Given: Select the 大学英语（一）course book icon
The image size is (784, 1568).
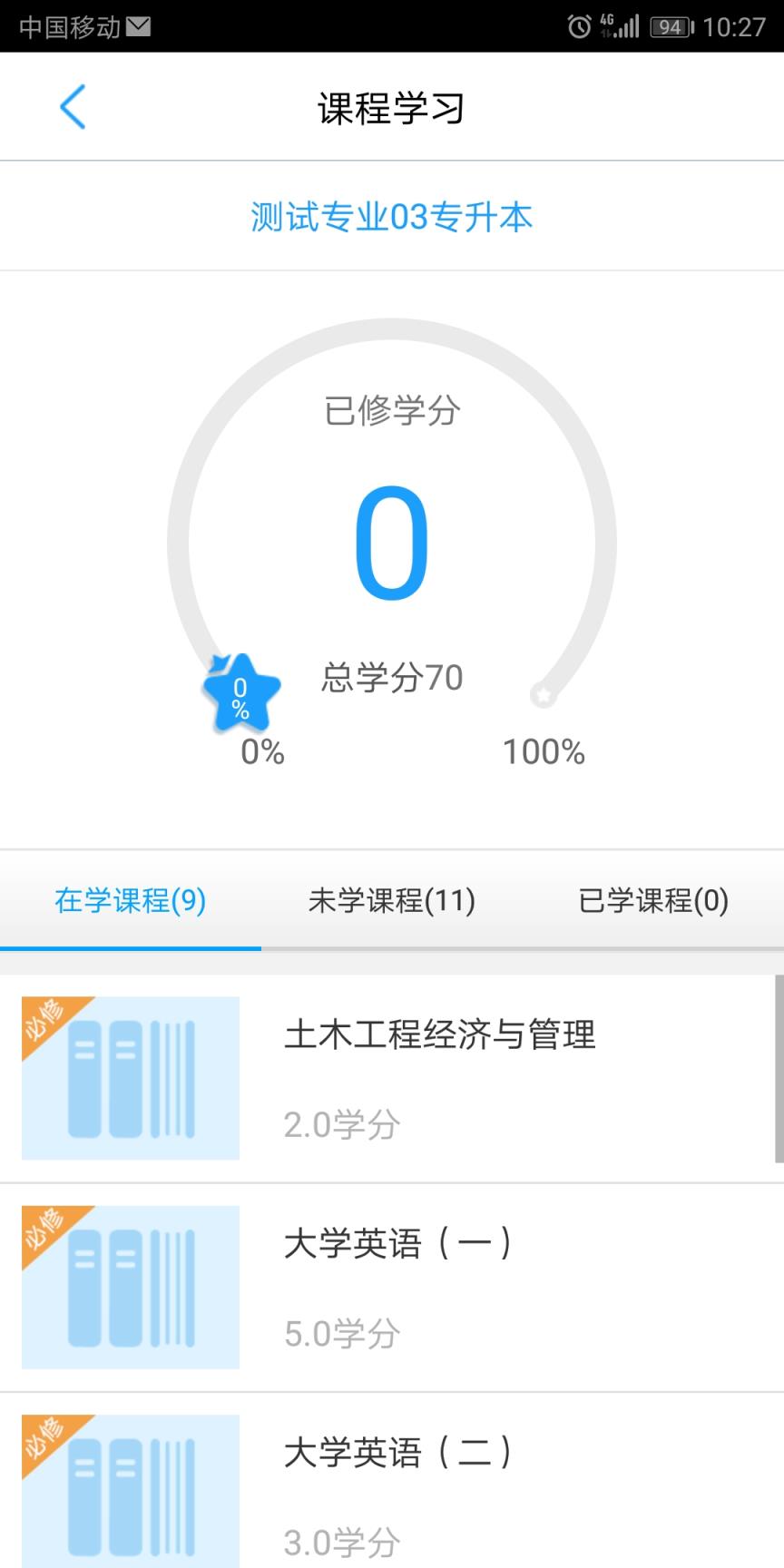Looking at the screenshot, I should coord(130,1287).
